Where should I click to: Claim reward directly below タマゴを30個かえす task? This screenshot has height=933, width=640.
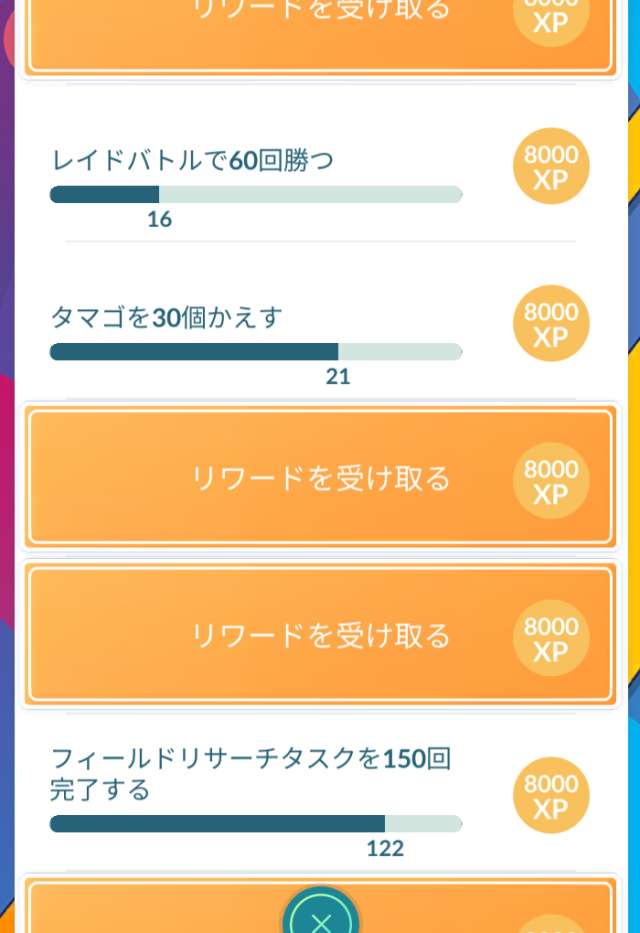(x=320, y=478)
